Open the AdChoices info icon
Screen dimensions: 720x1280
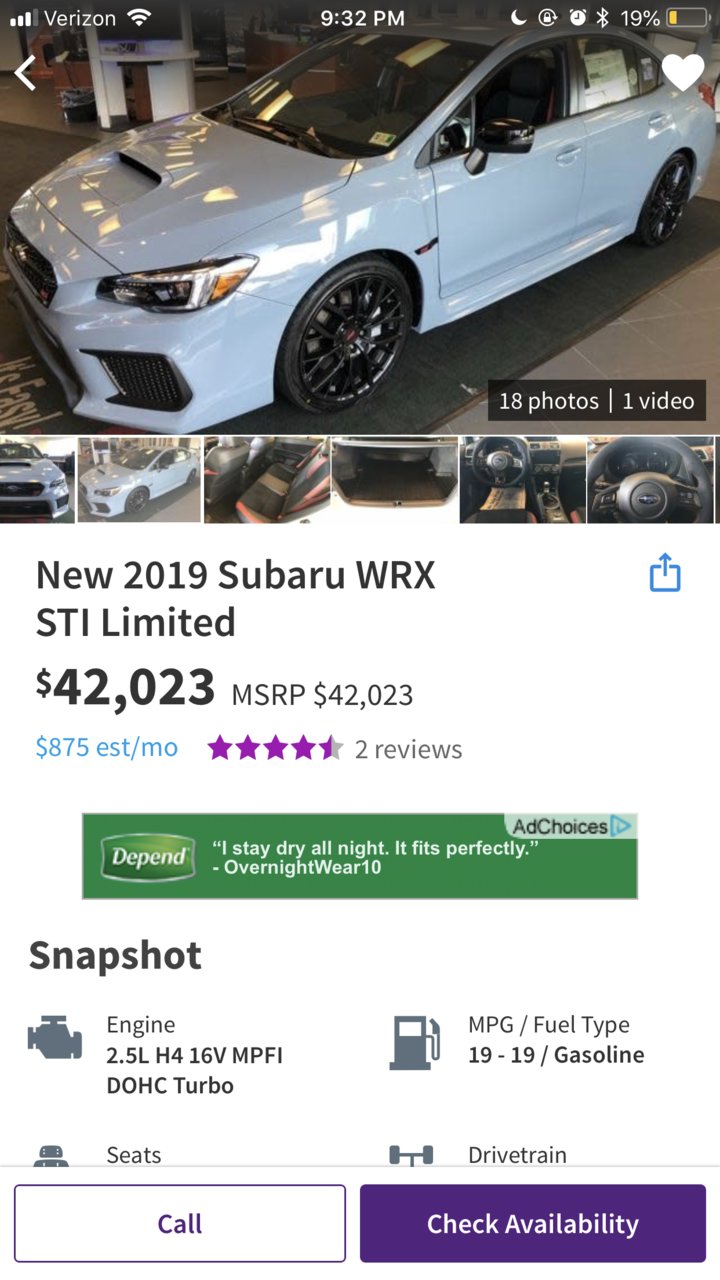[x=622, y=826]
